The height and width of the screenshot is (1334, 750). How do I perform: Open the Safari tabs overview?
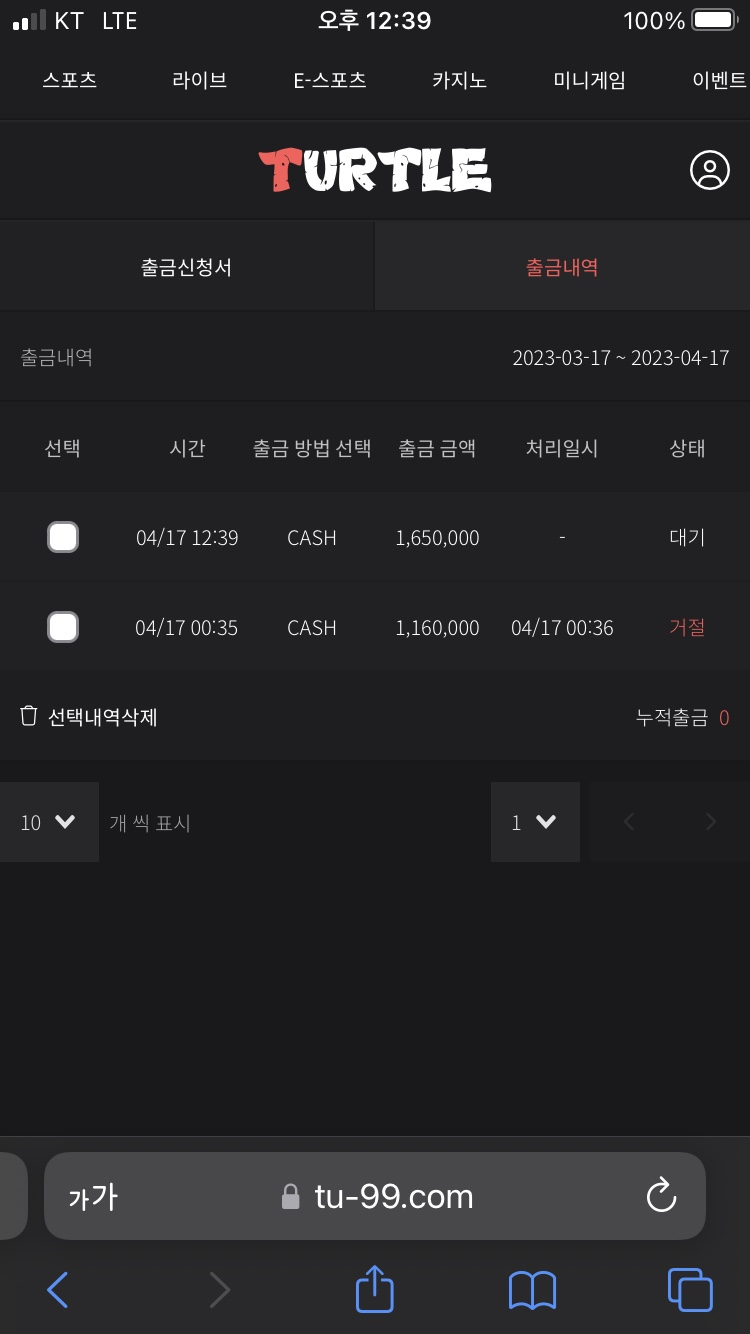click(x=689, y=1290)
